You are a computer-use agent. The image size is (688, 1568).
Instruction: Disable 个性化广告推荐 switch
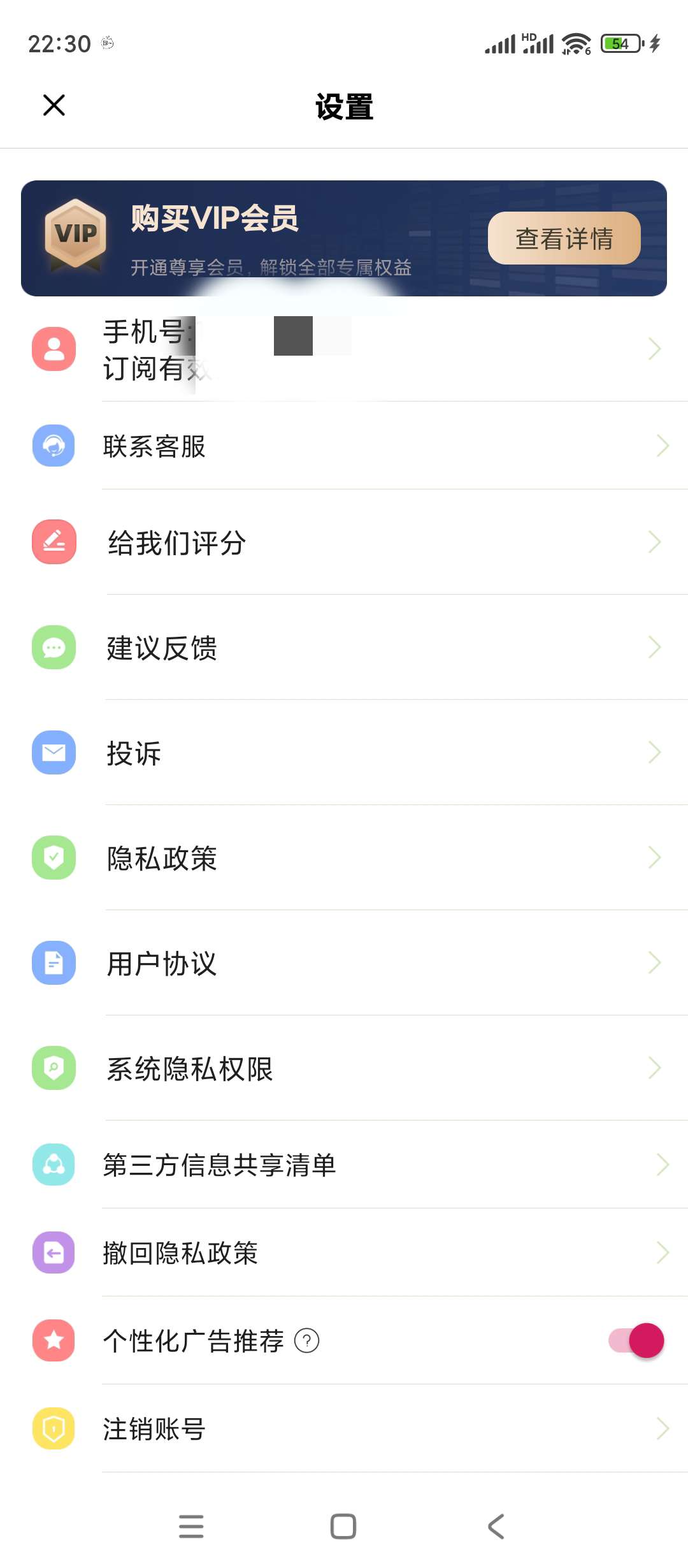tap(636, 1340)
